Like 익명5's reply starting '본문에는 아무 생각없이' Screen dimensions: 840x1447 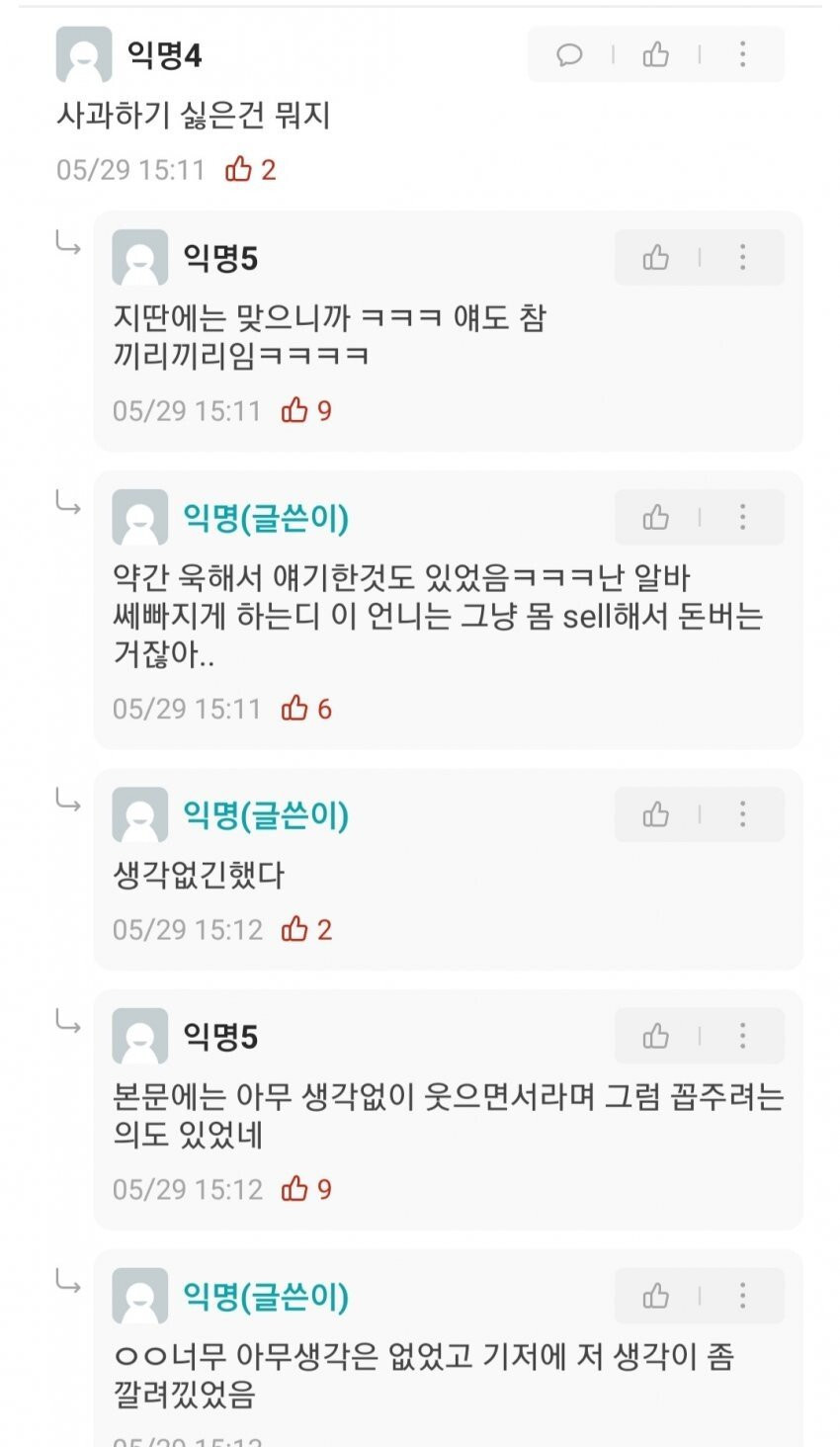click(656, 1036)
